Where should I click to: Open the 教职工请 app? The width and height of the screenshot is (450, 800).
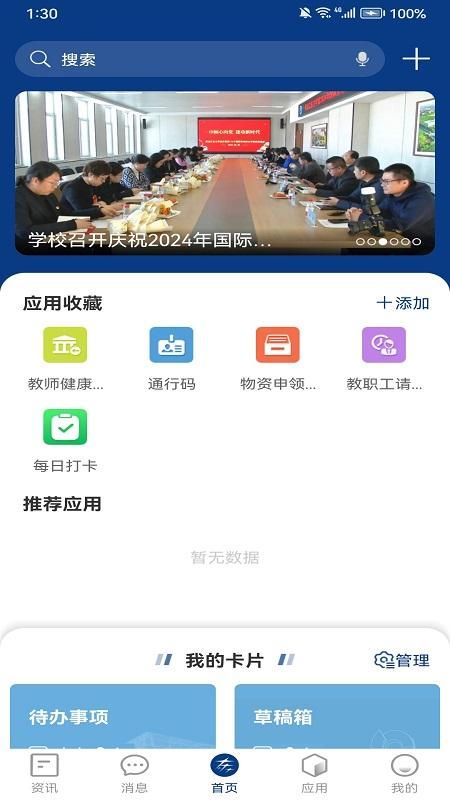coord(384,359)
